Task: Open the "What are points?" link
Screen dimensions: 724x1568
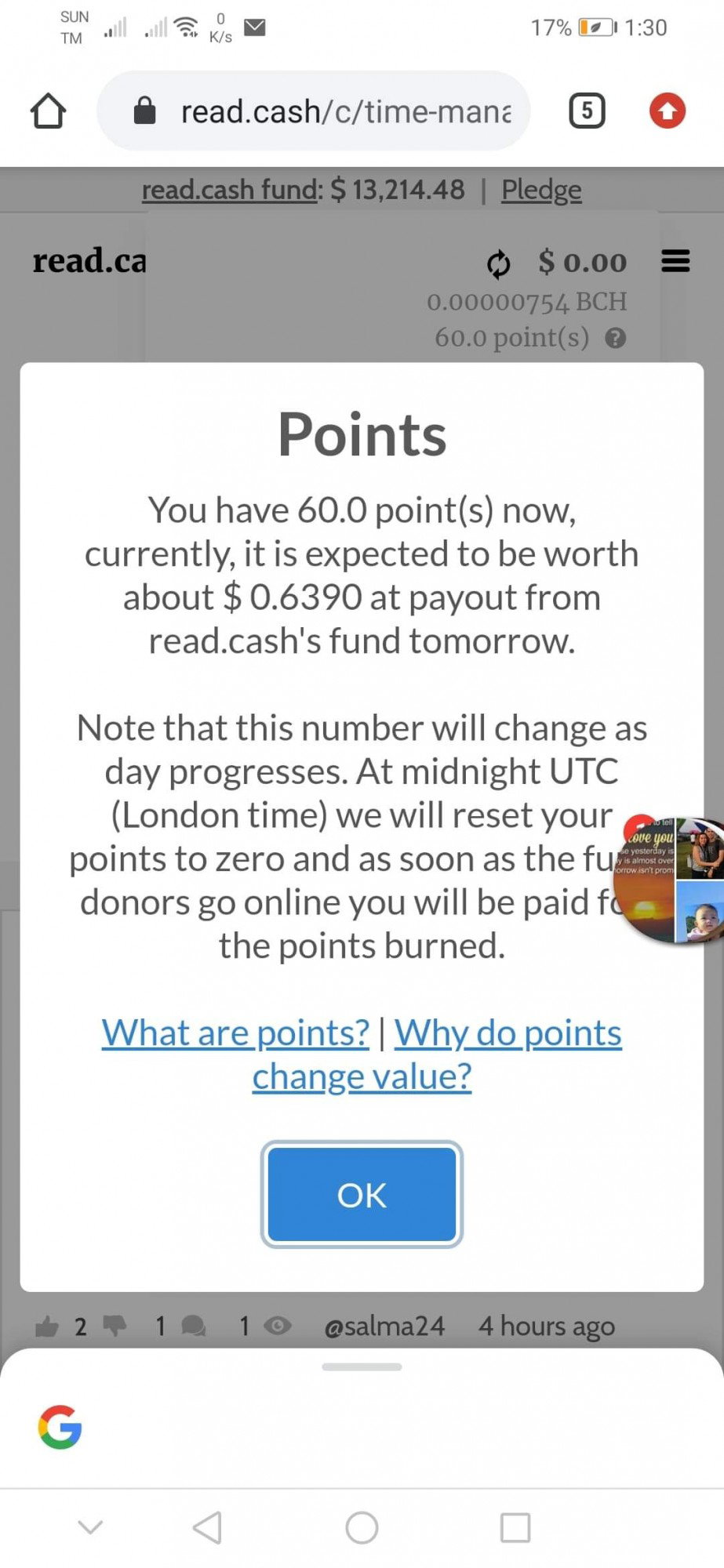Action: 235,1033
